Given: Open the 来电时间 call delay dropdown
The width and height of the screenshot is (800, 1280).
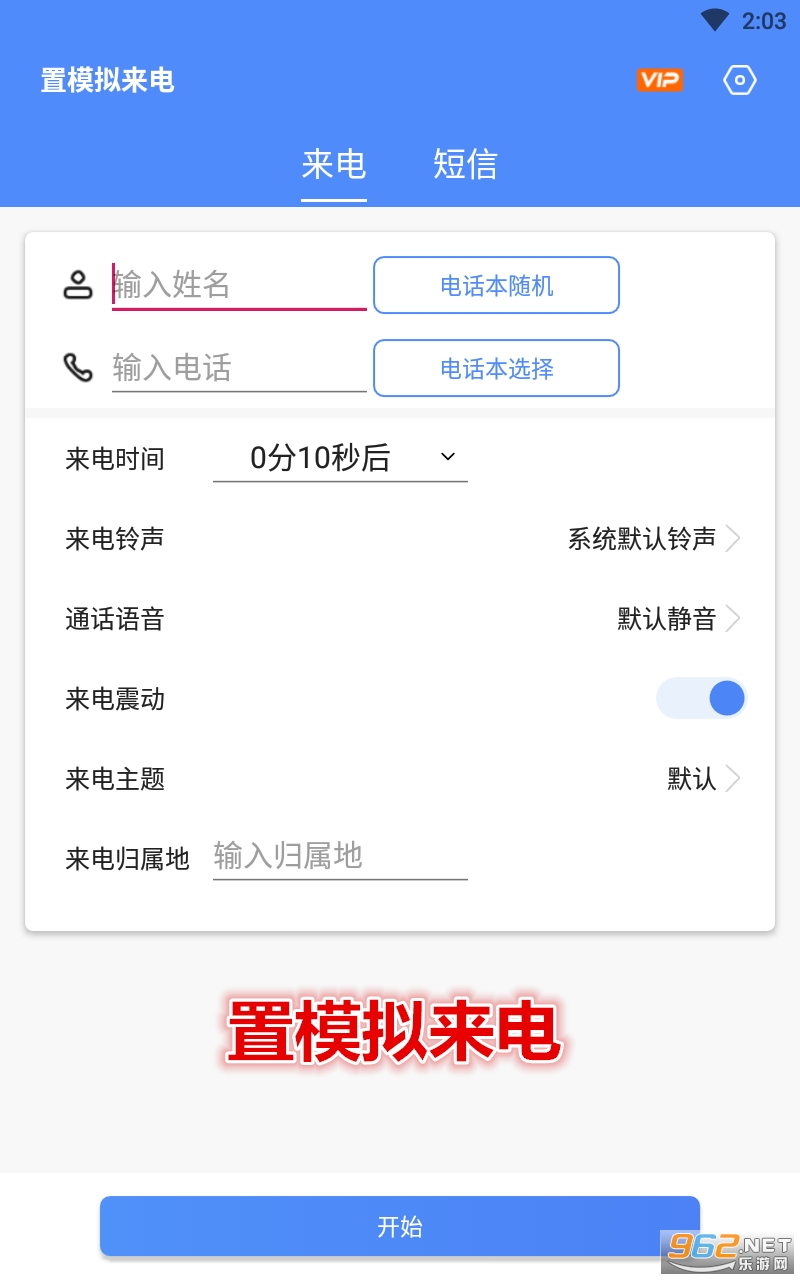Looking at the screenshot, I should point(340,457).
